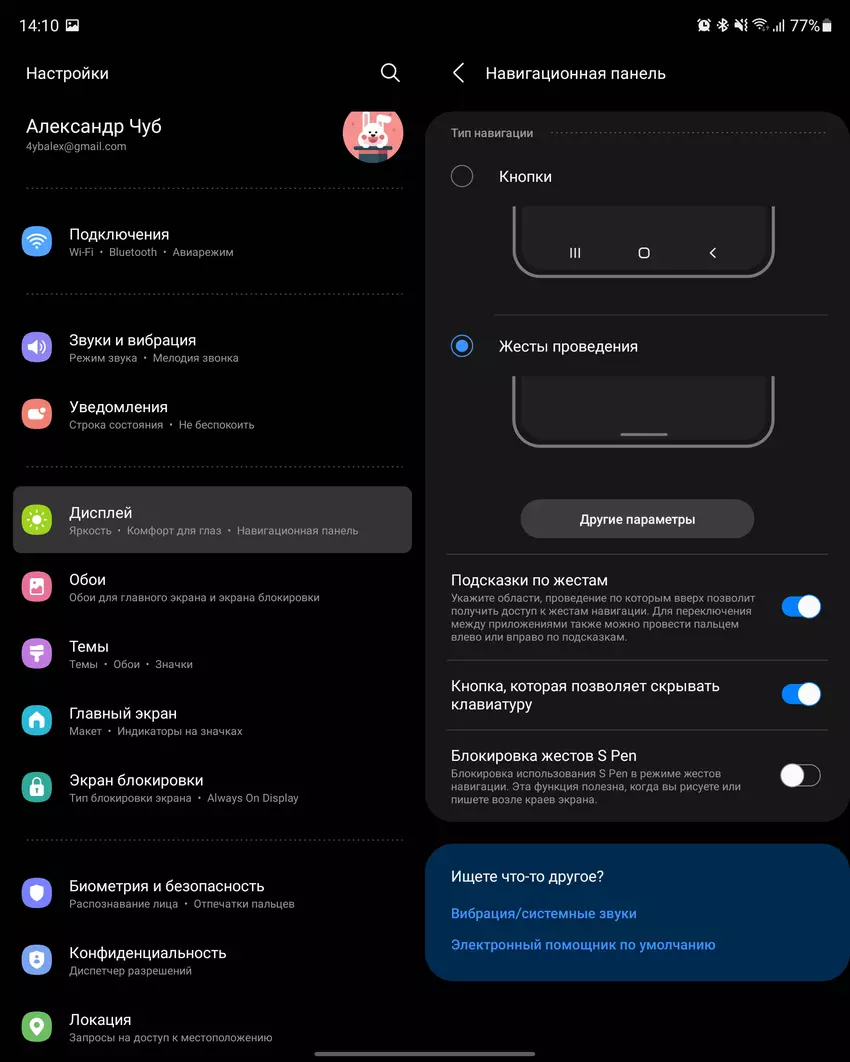850x1062 pixels.
Task: Open Экран блокировки settings
Action: point(136,788)
